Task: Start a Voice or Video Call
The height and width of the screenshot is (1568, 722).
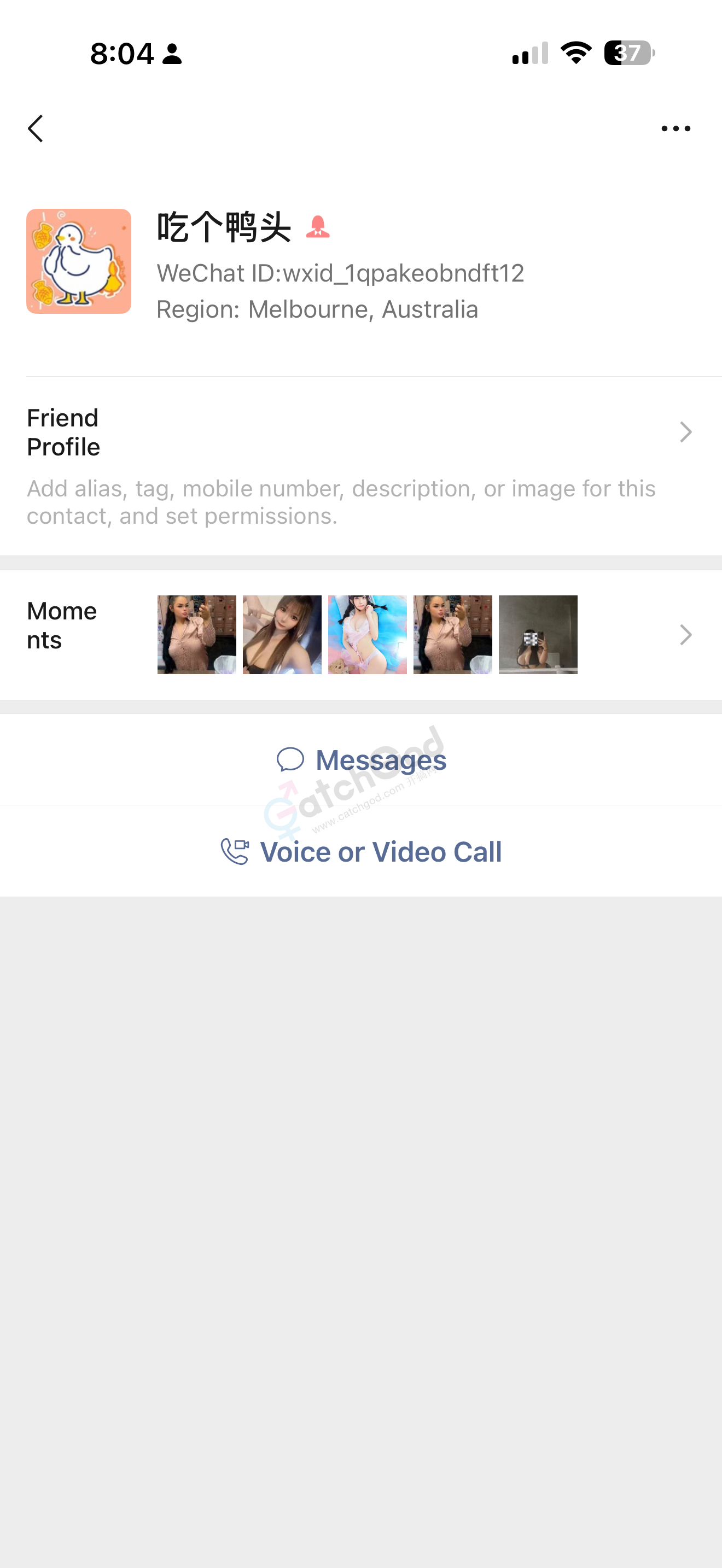Action: (362, 851)
